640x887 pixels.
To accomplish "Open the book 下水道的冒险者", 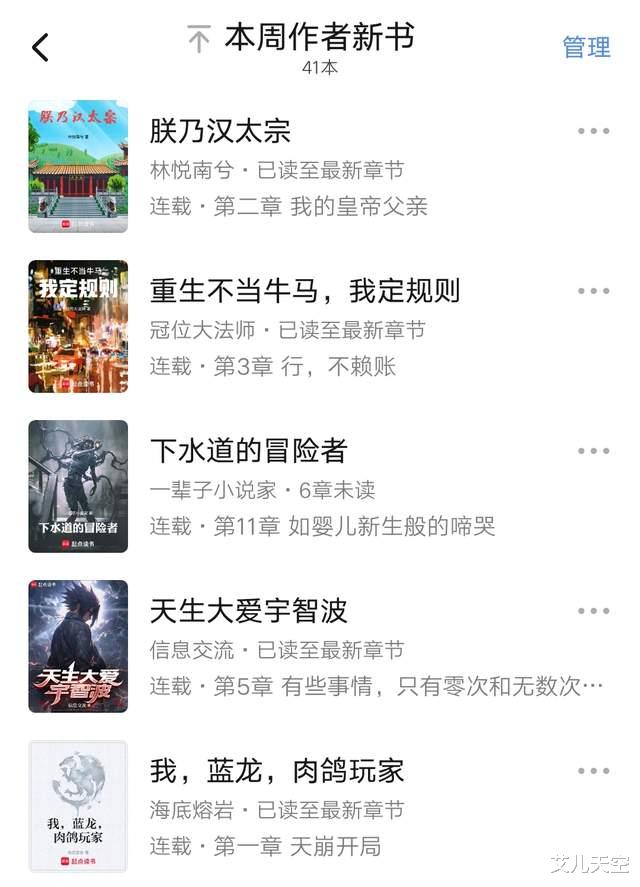I will pyautogui.click(x=247, y=451).
